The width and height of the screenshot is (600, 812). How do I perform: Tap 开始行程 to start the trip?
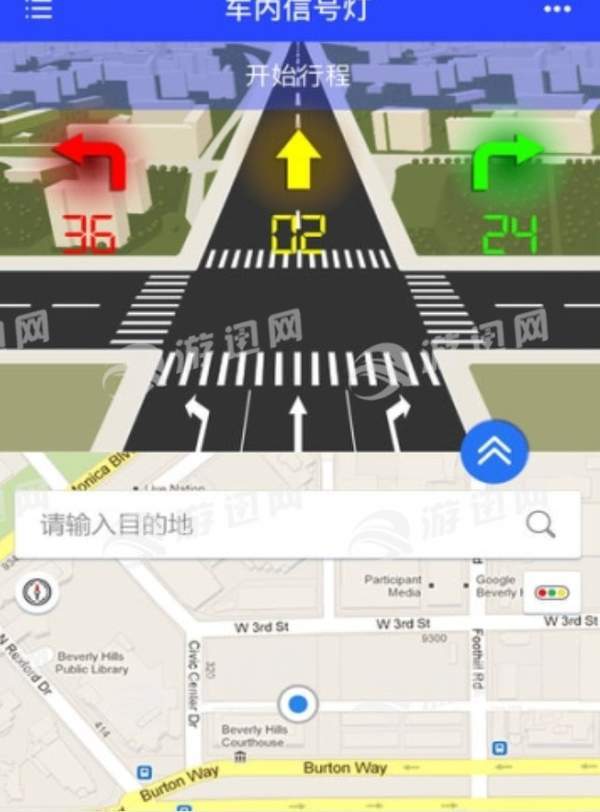pyautogui.click(x=297, y=75)
